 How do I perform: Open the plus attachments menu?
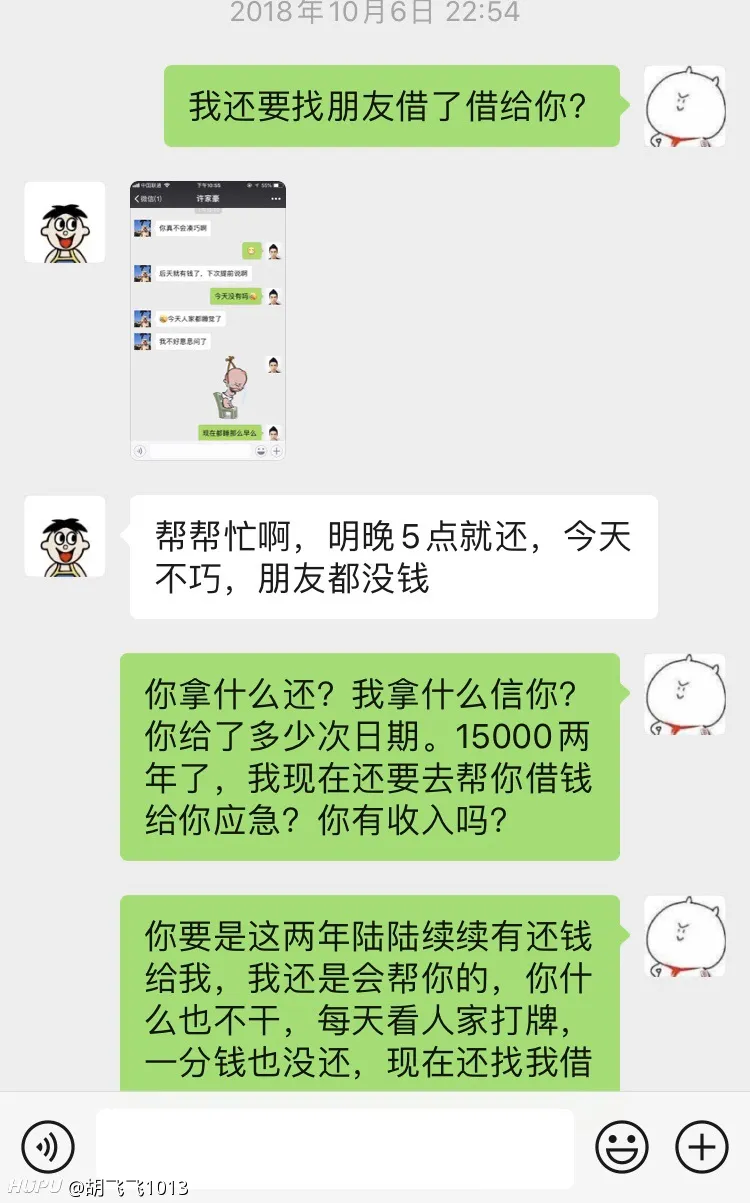click(x=702, y=1146)
